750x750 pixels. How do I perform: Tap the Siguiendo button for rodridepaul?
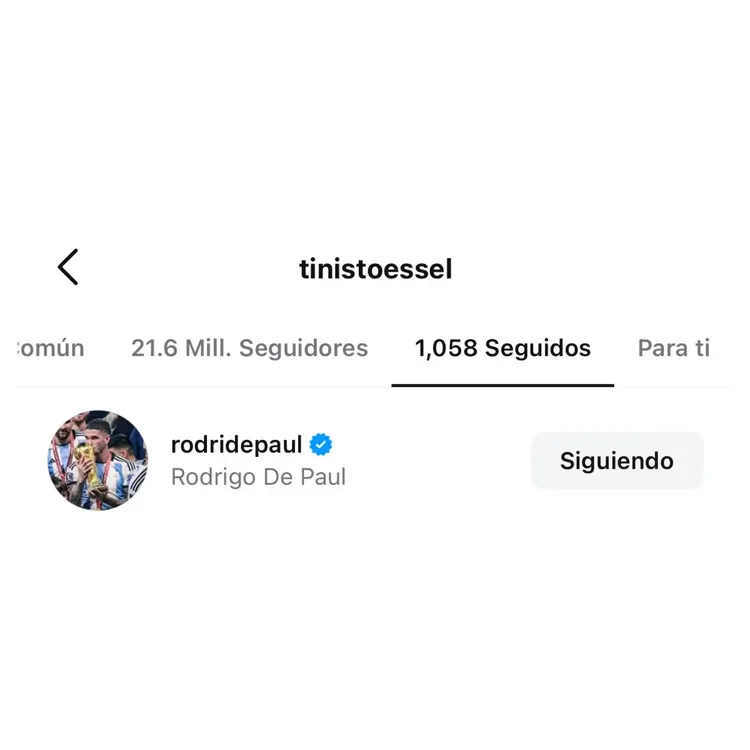(616, 461)
